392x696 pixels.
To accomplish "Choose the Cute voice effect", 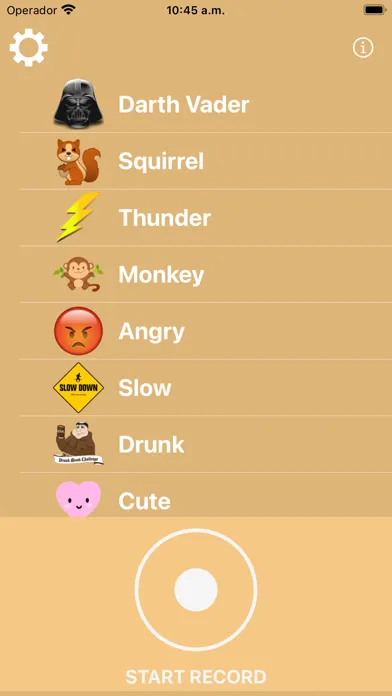I will (x=196, y=495).
